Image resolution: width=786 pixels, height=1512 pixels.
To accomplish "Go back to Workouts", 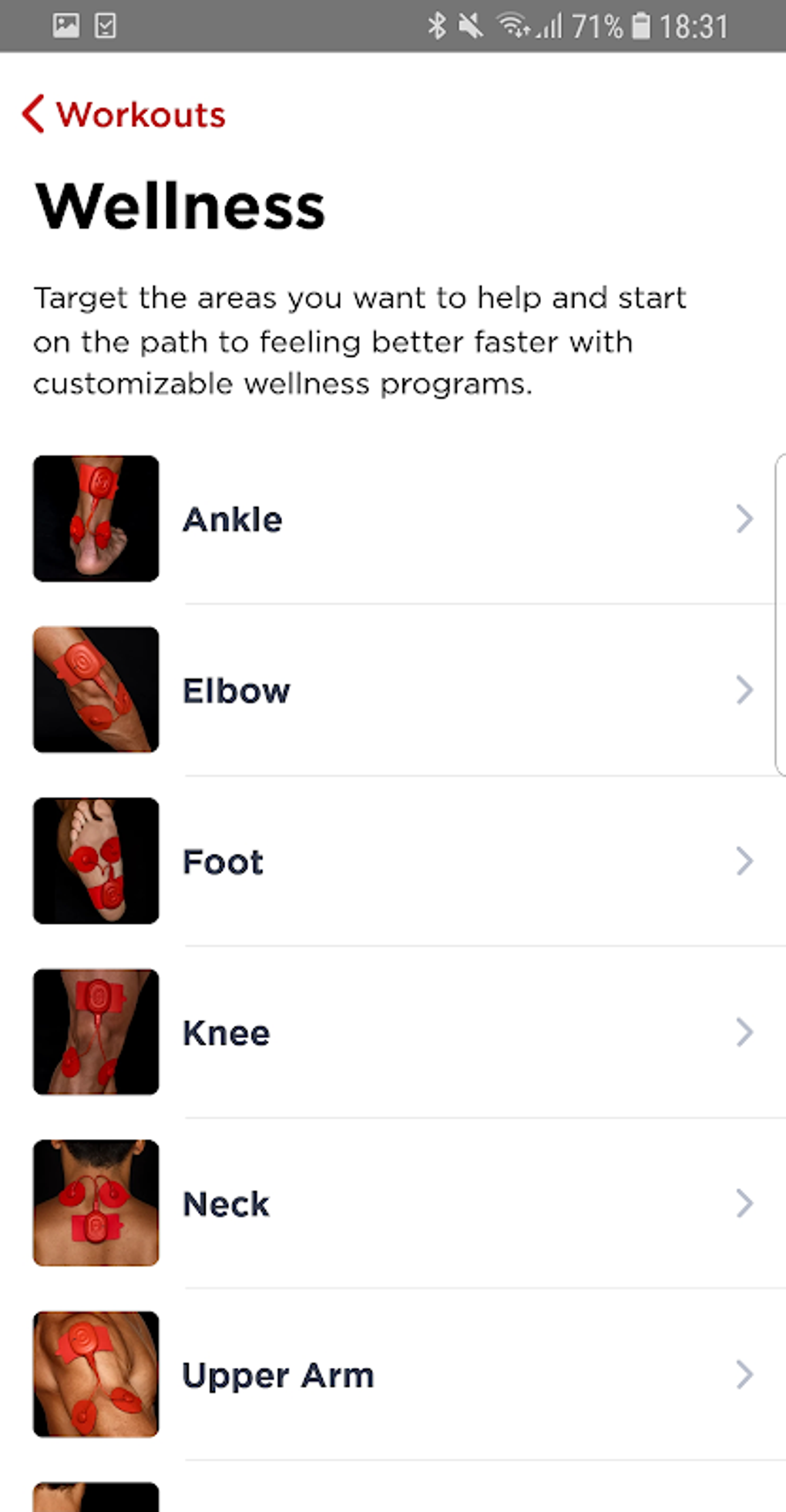I will tap(125, 115).
